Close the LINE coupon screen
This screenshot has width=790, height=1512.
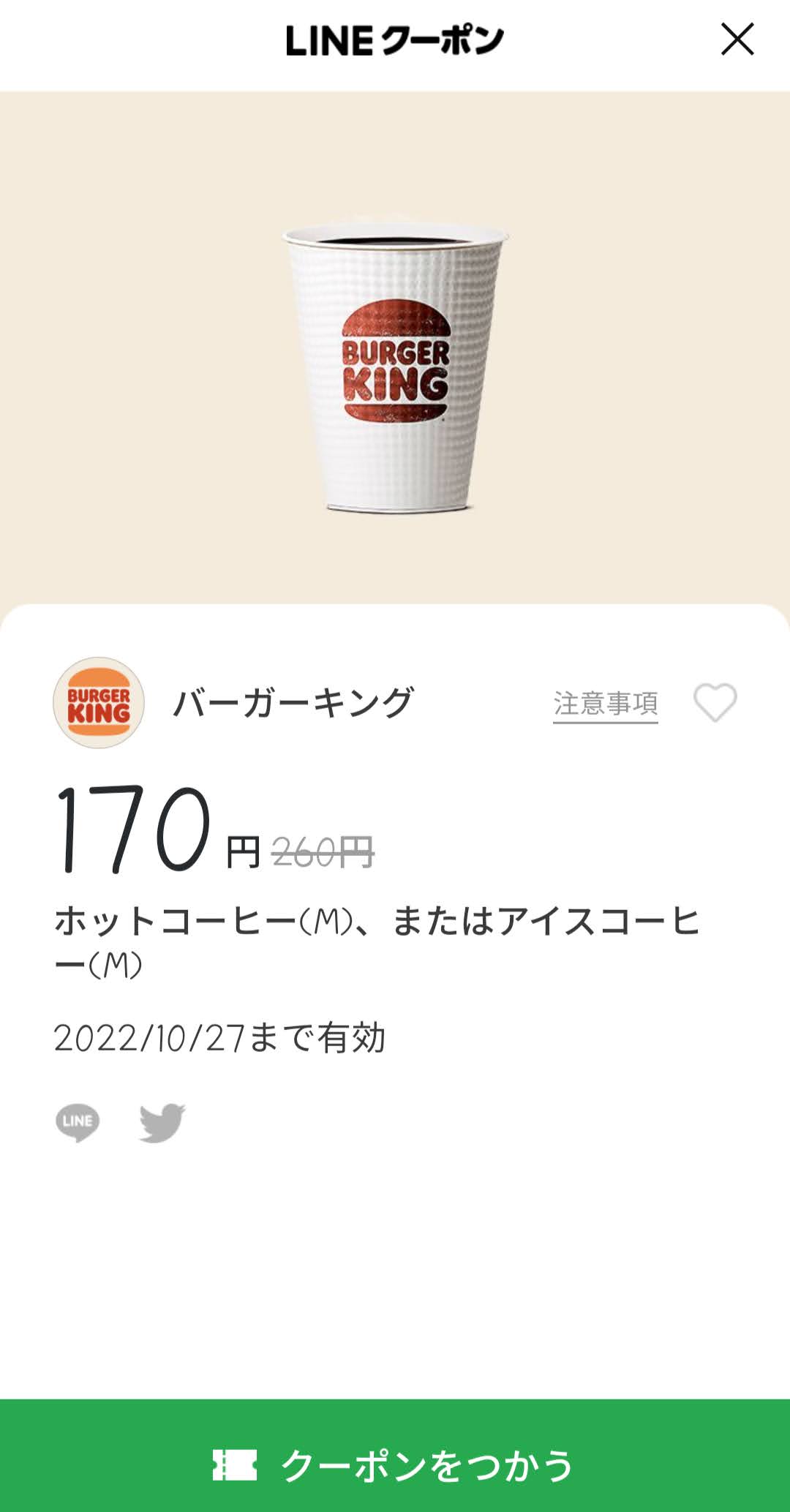737,40
